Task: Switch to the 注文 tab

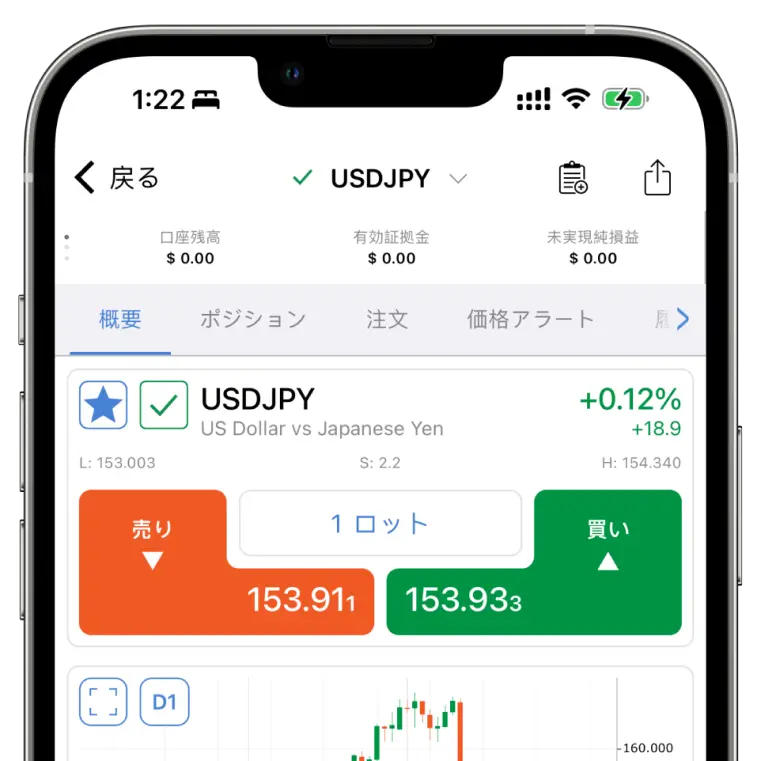Action: click(x=387, y=320)
